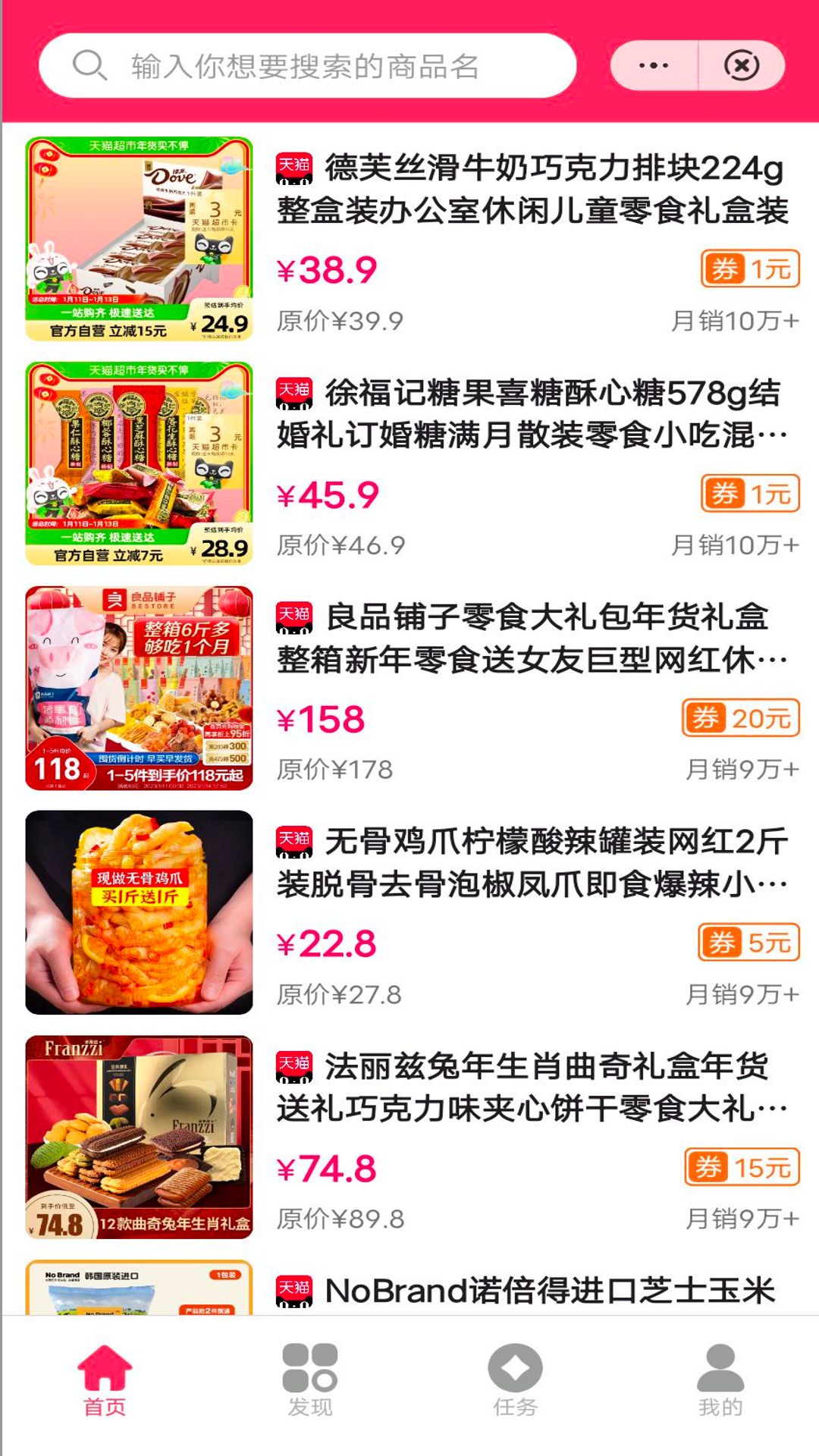Tap the circled X close icon
Screen dimensions: 819x1456
pyautogui.click(x=739, y=66)
